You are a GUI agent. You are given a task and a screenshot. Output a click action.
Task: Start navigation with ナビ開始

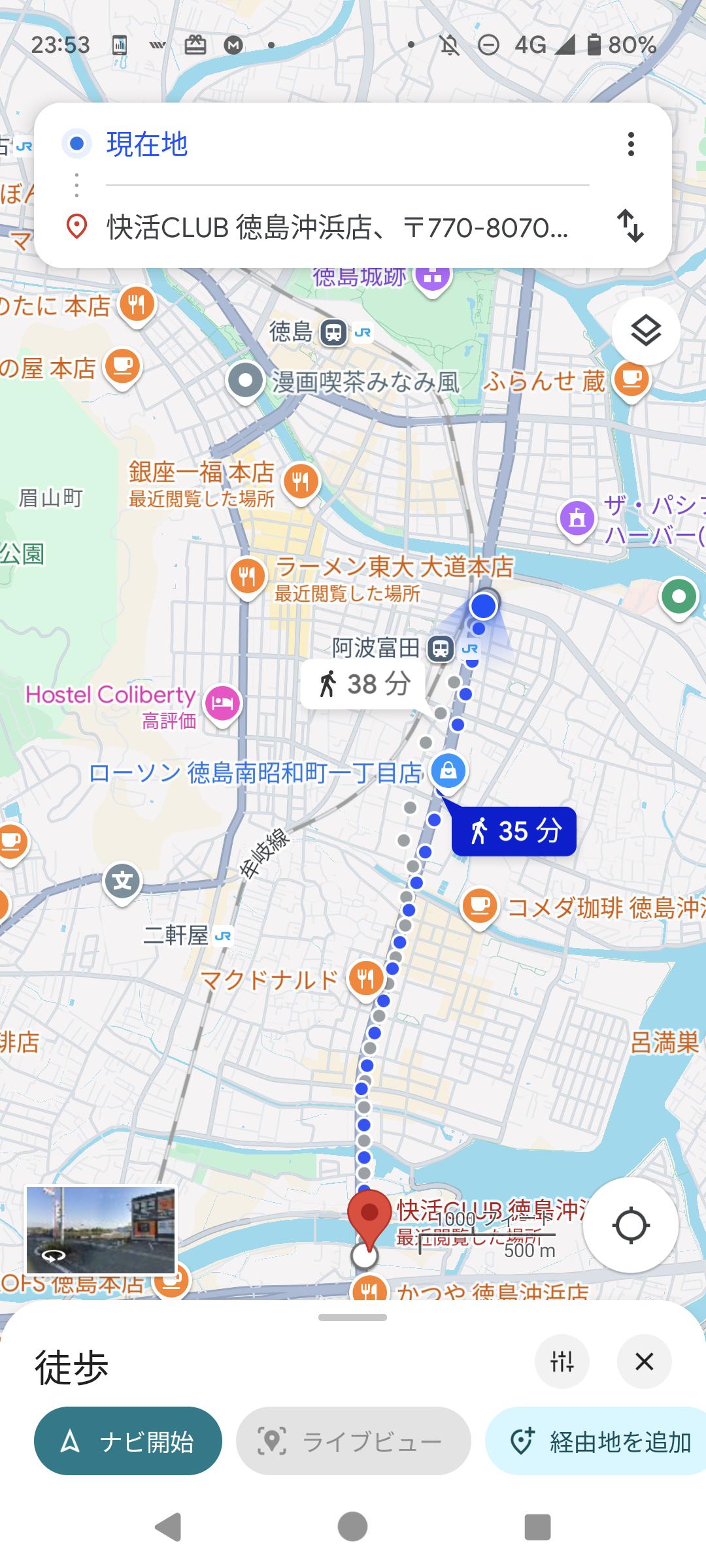128,1441
